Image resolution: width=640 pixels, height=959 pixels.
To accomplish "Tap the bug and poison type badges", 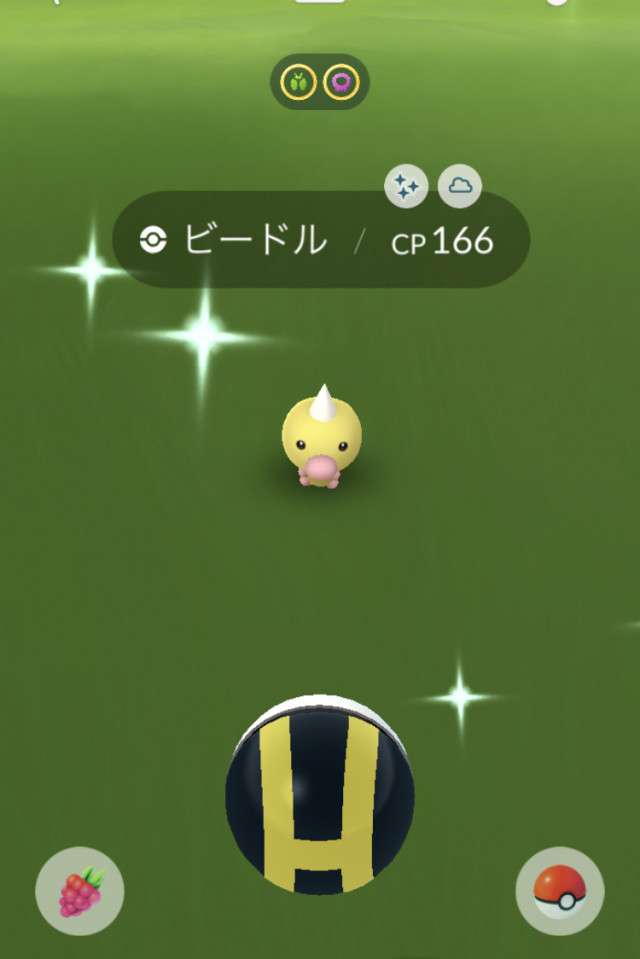I will (320, 82).
